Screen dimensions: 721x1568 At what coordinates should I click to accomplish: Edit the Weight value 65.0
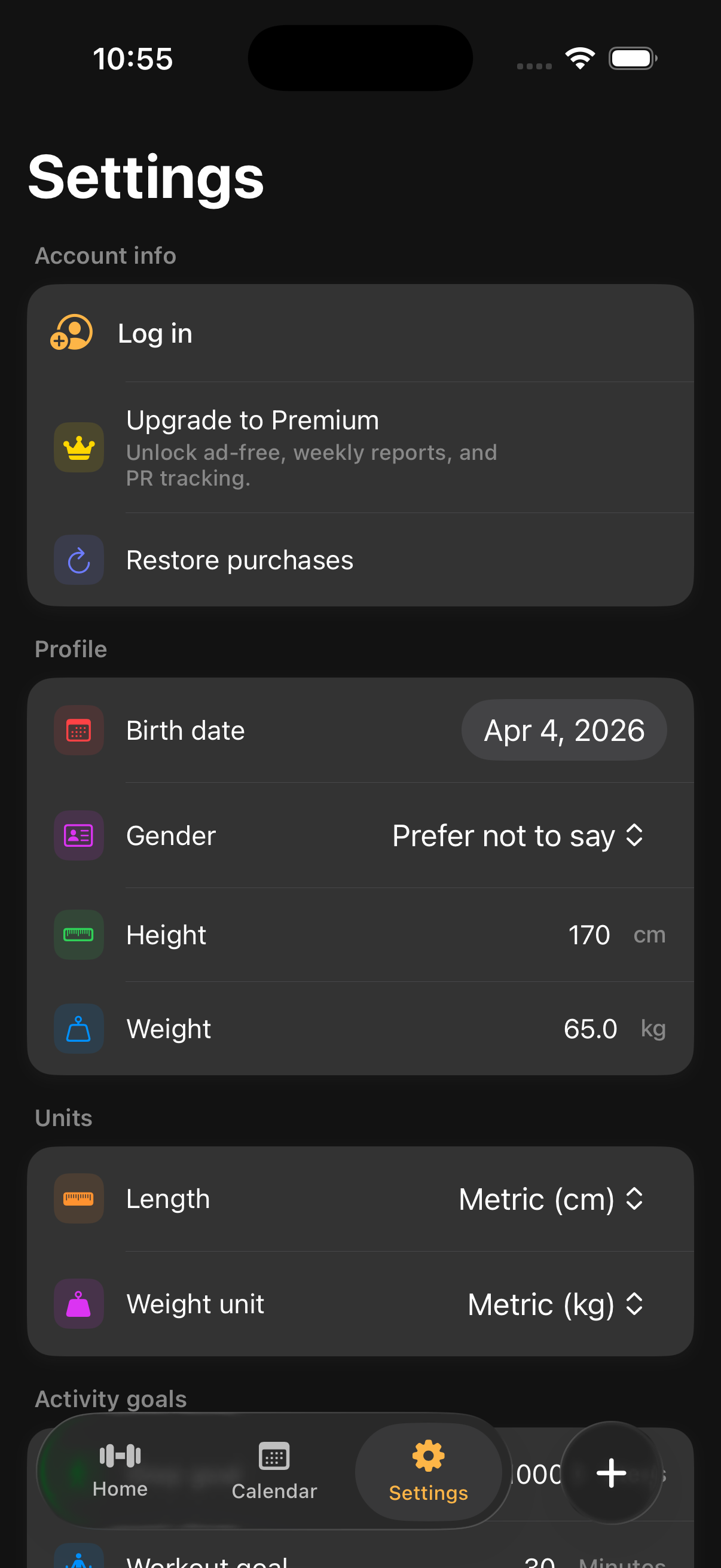[x=589, y=1029]
